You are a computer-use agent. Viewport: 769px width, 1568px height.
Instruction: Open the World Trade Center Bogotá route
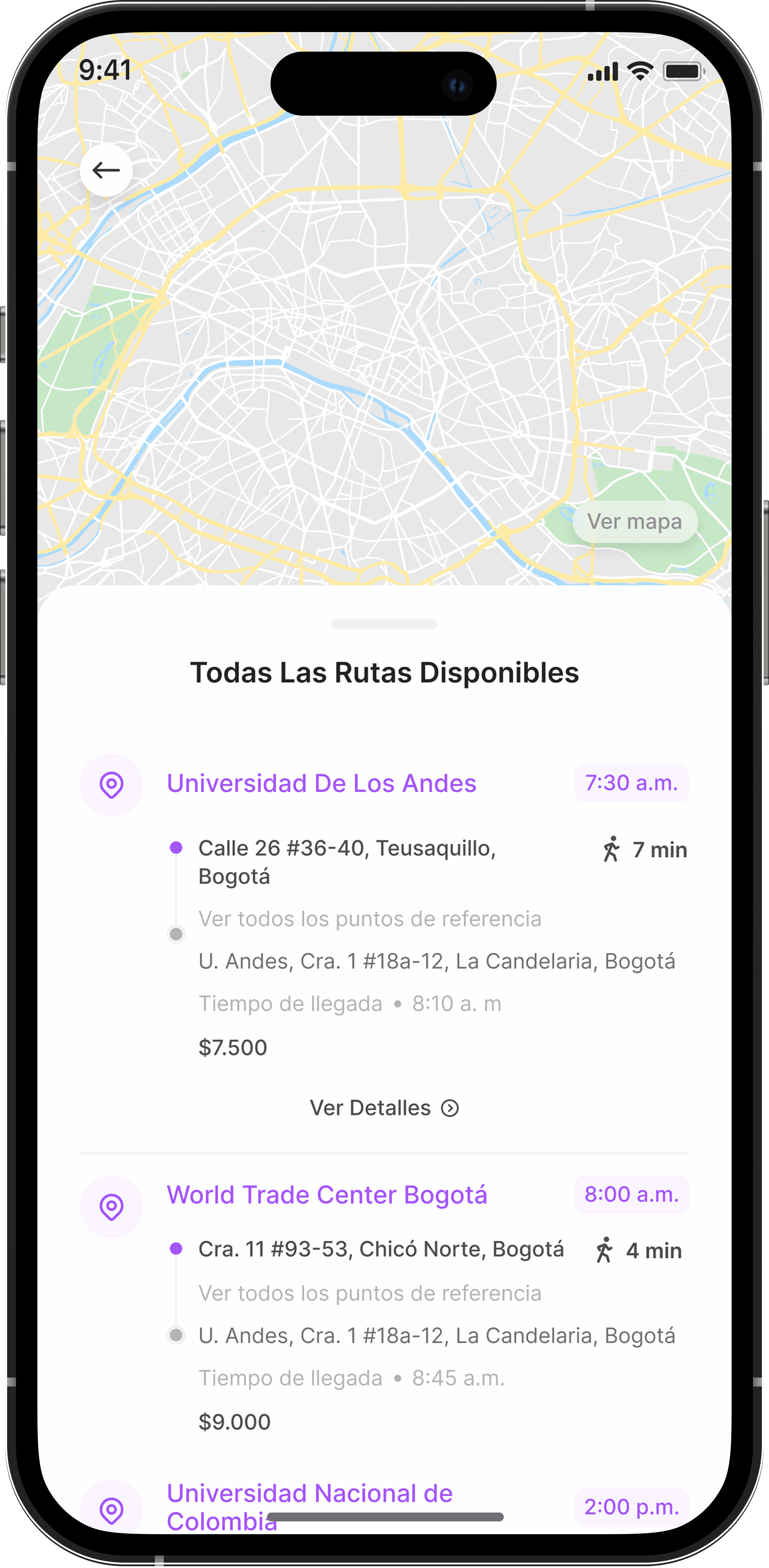[x=326, y=1195]
